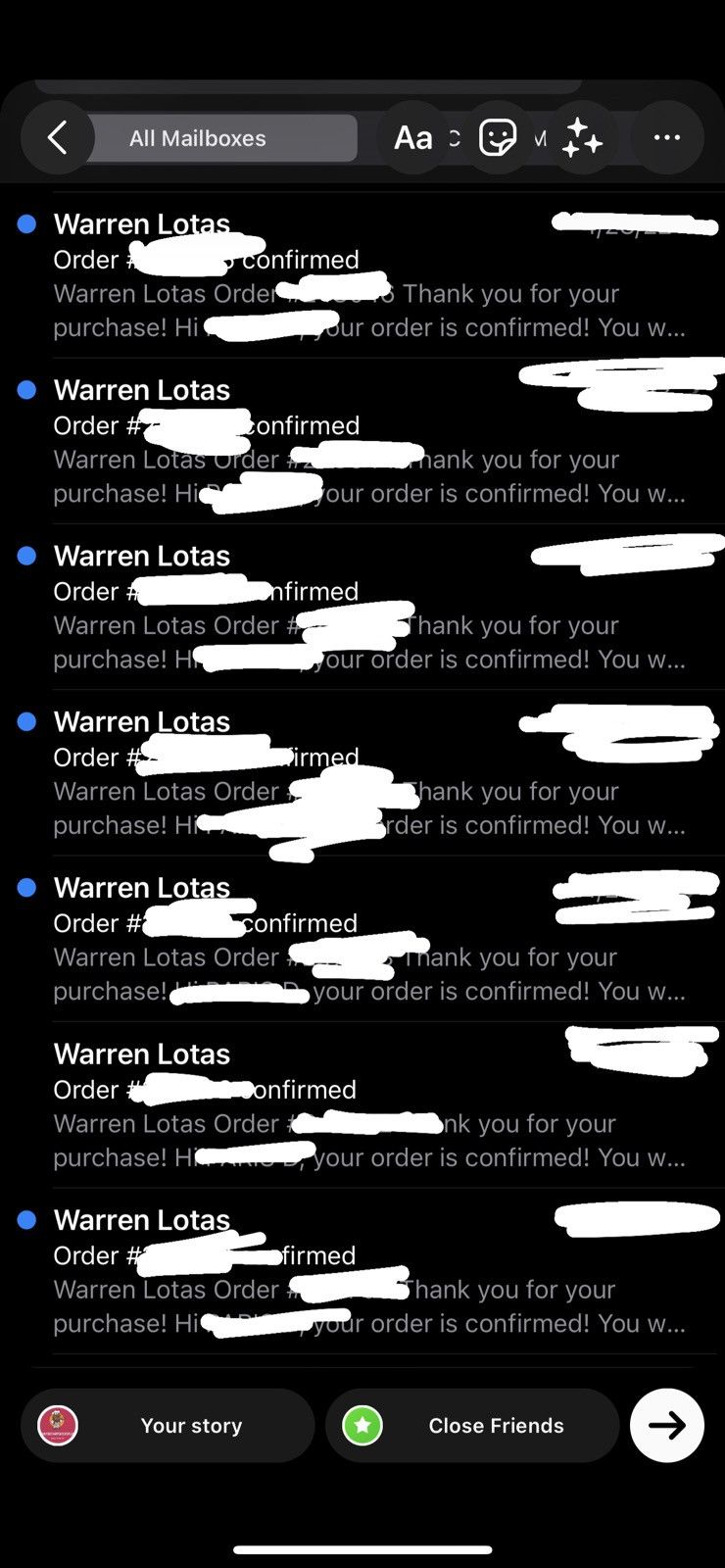Add text with the Aa tool
The width and height of the screenshot is (725, 1568).
point(413,138)
